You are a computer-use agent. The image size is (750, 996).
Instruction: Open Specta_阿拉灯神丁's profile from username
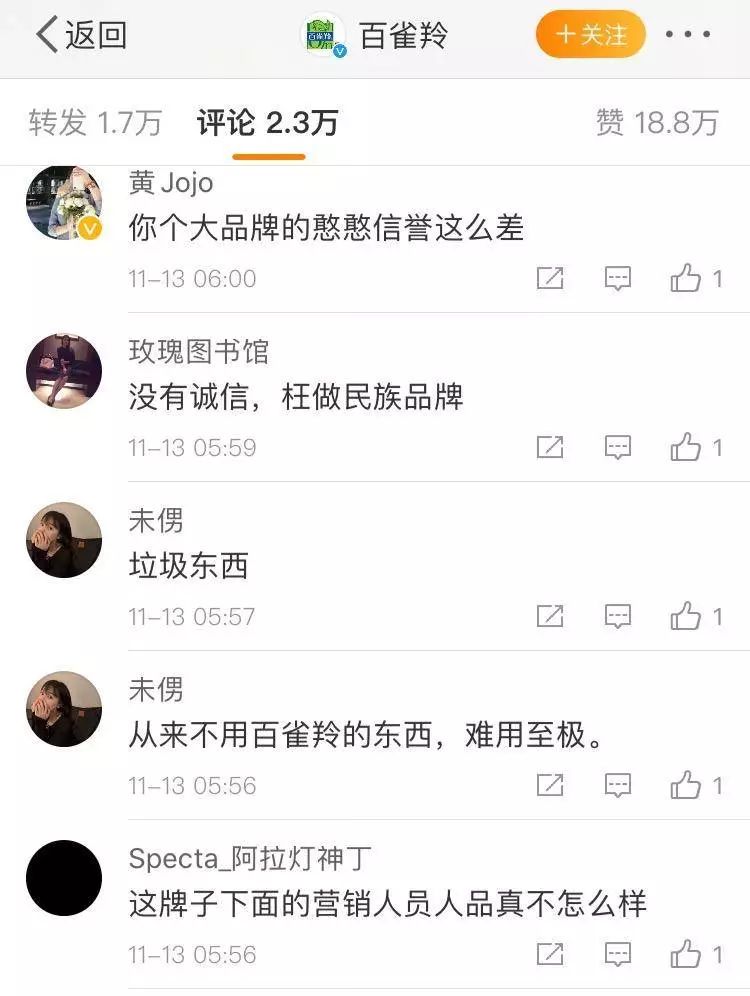coord(250,859)
